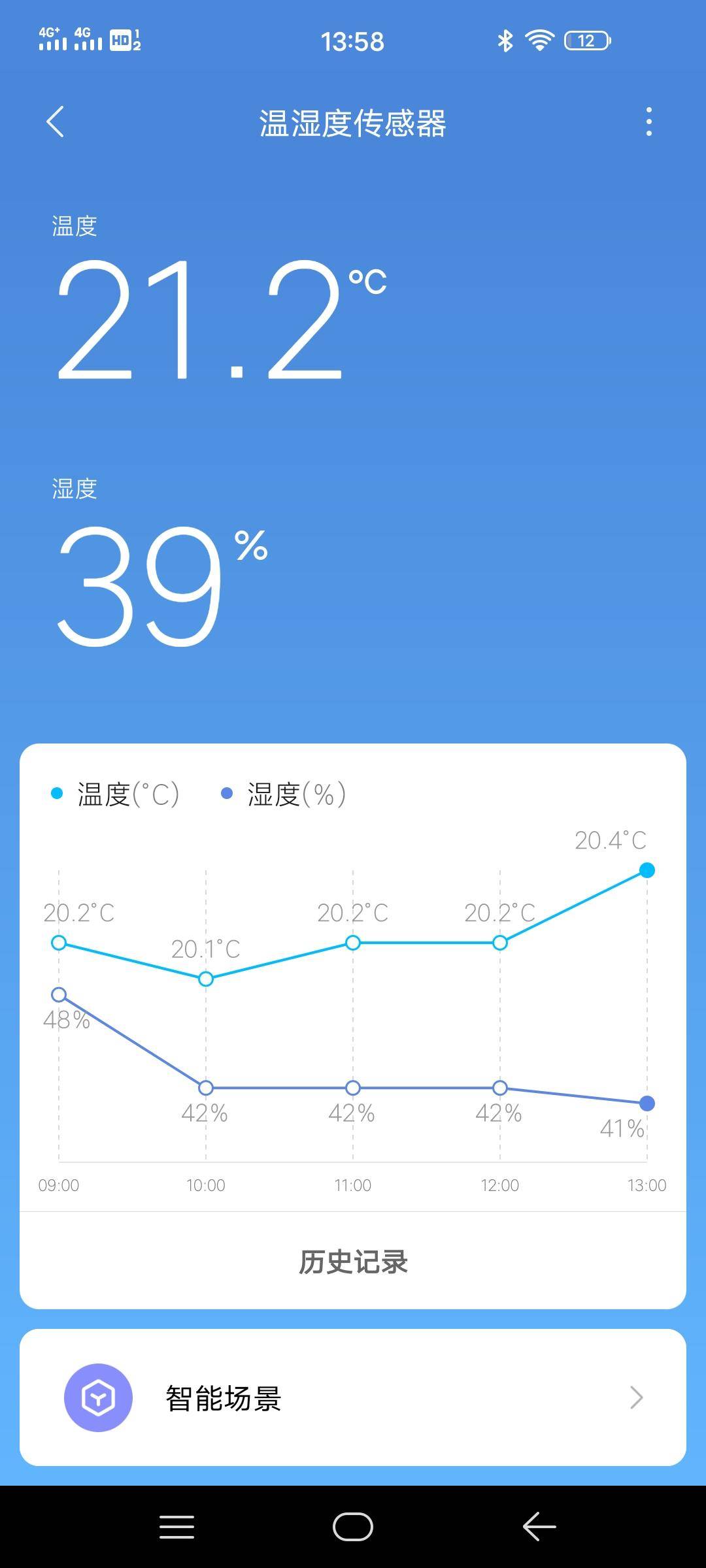Viewport: 706px width, 1568px height.
Task: Tap the 13:58 clock in status bar
Action: (353, 41)
